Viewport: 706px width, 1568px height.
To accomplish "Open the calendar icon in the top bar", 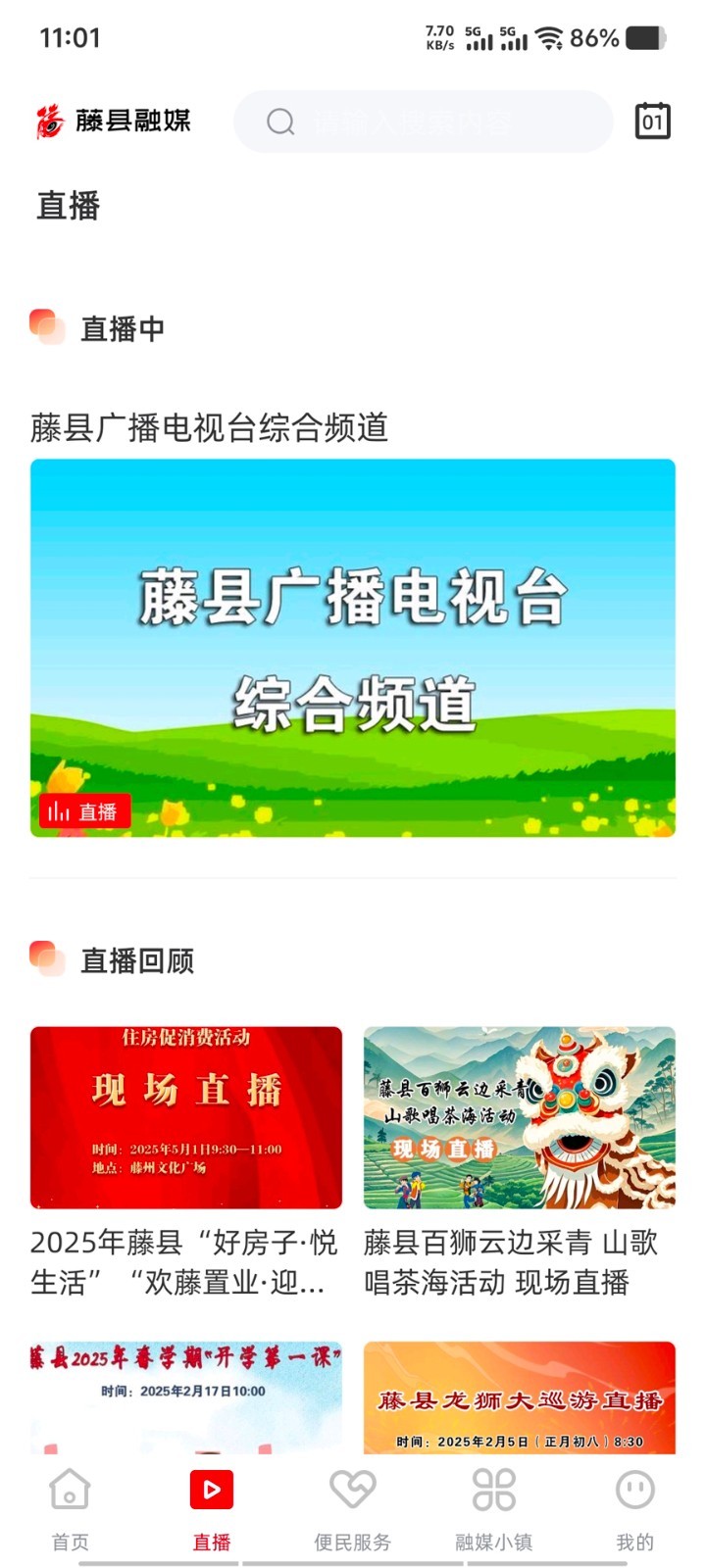I will pyautogui.click(x=652, y=122).
